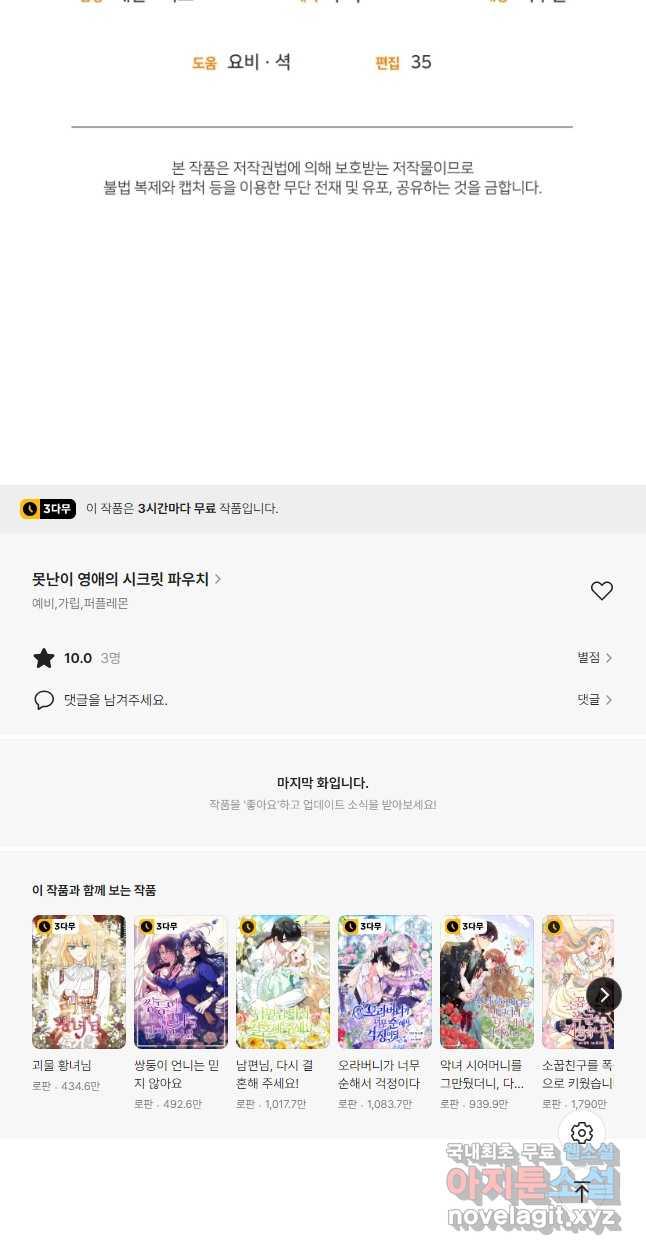
Task: Open the 남편님, 다시 결혼해 주세요! recommendation
Action: pyautogui.click(x=283, y=982)
